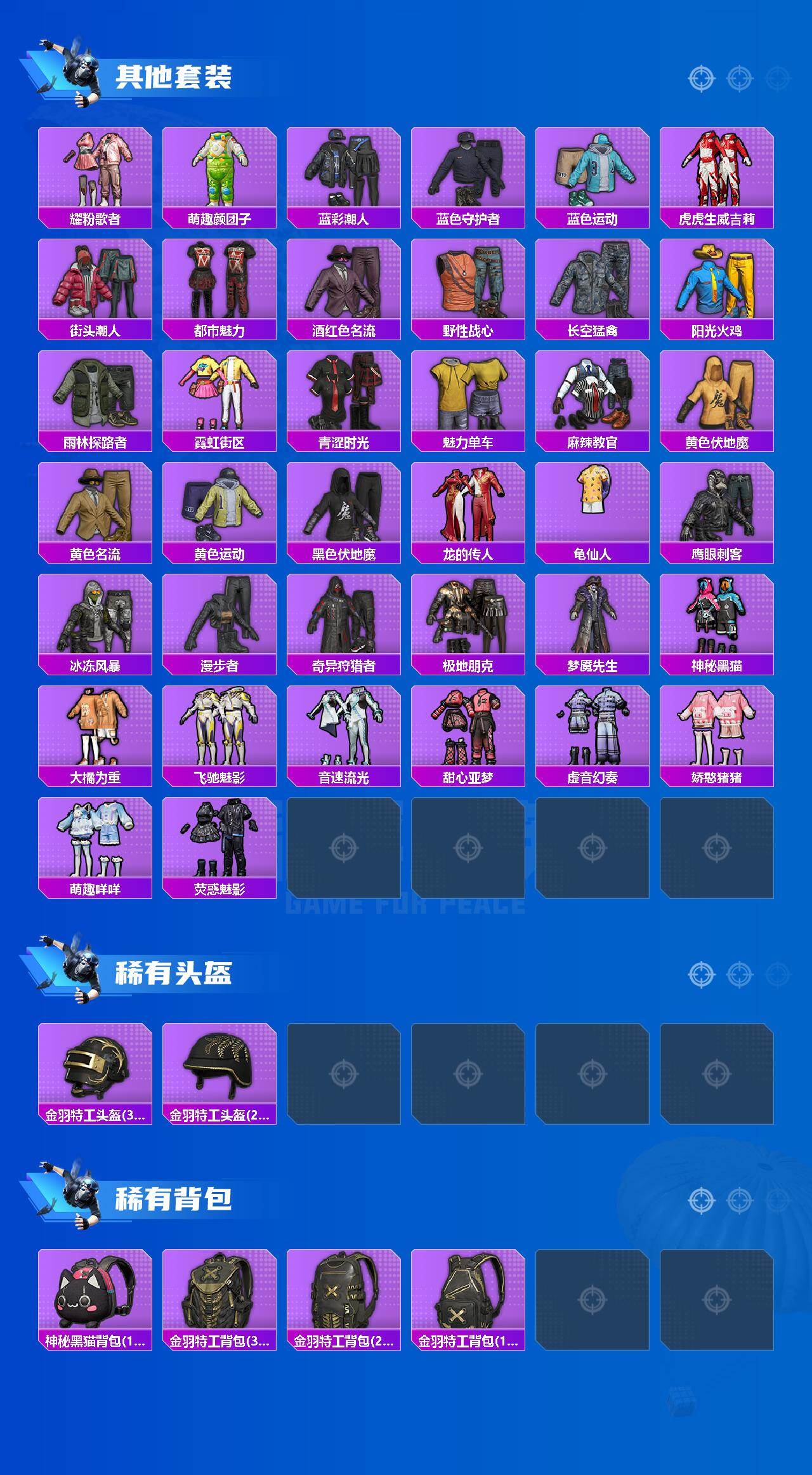
Task: Select the 虎虎生威吉莉 red outfit thumbnail
Action: pos(717,168)
